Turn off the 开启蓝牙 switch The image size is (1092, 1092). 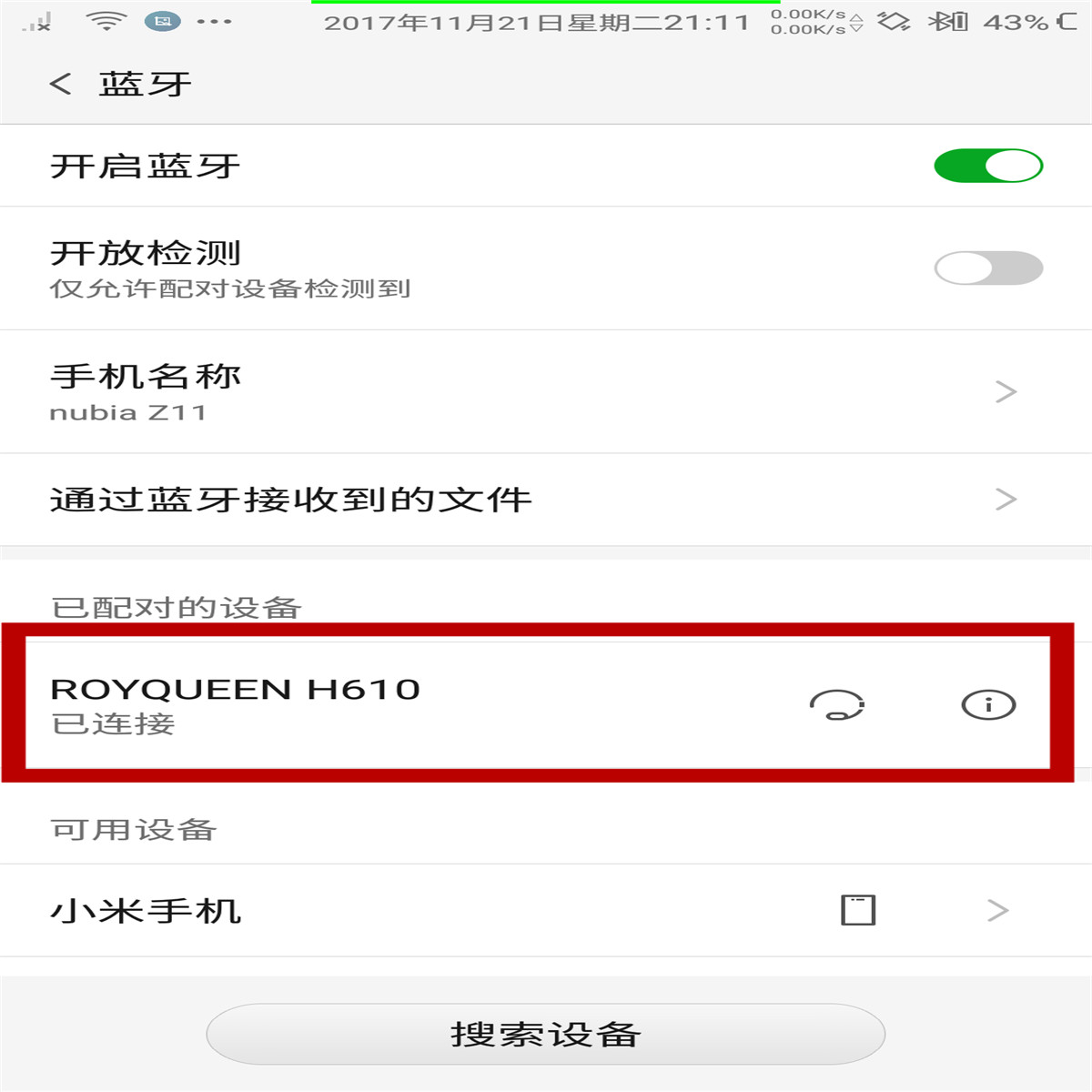(x=988, y=167)
